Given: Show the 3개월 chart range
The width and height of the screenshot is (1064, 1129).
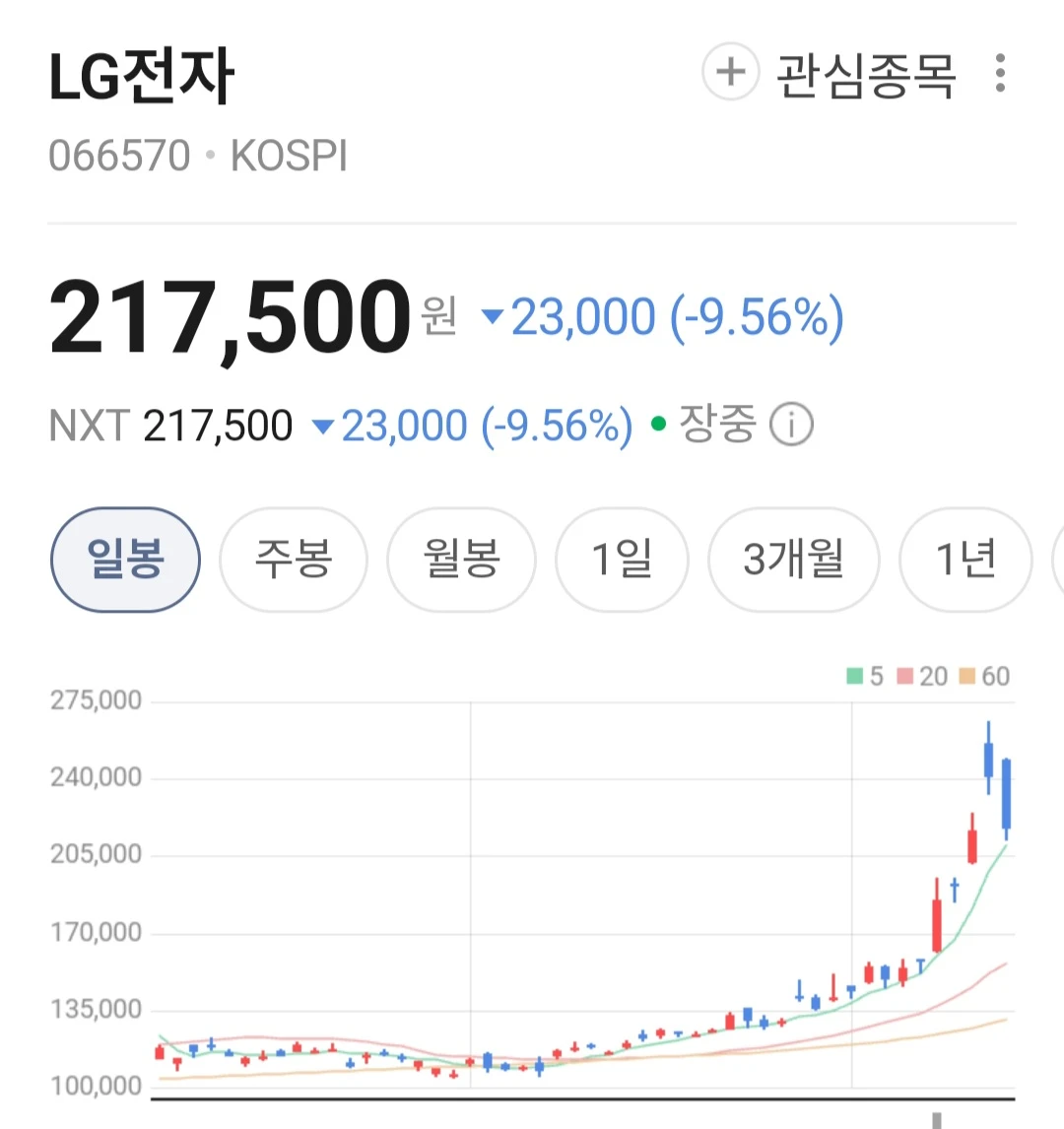Looking at the screenshot, I should [x=793, y=560].
